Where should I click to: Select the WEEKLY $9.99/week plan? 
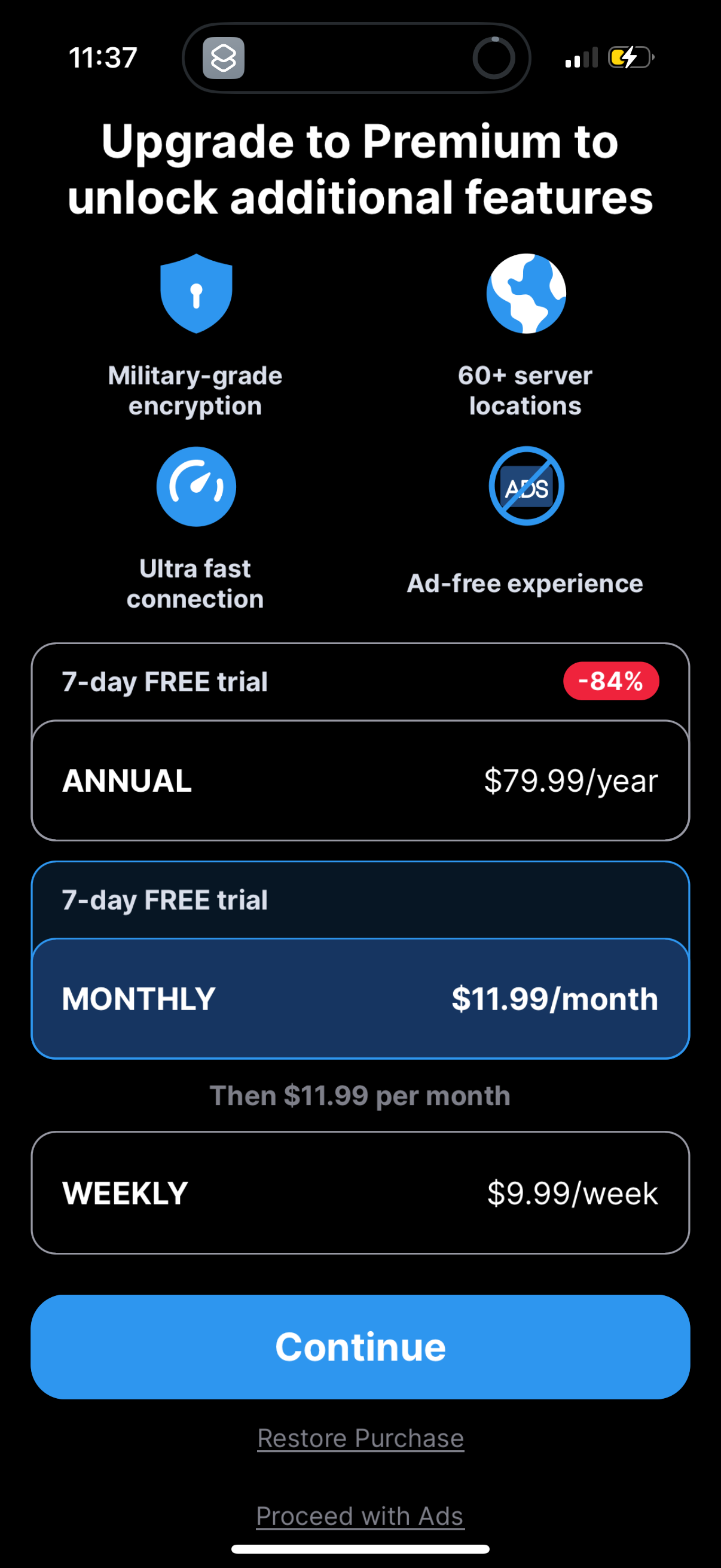360,1192
